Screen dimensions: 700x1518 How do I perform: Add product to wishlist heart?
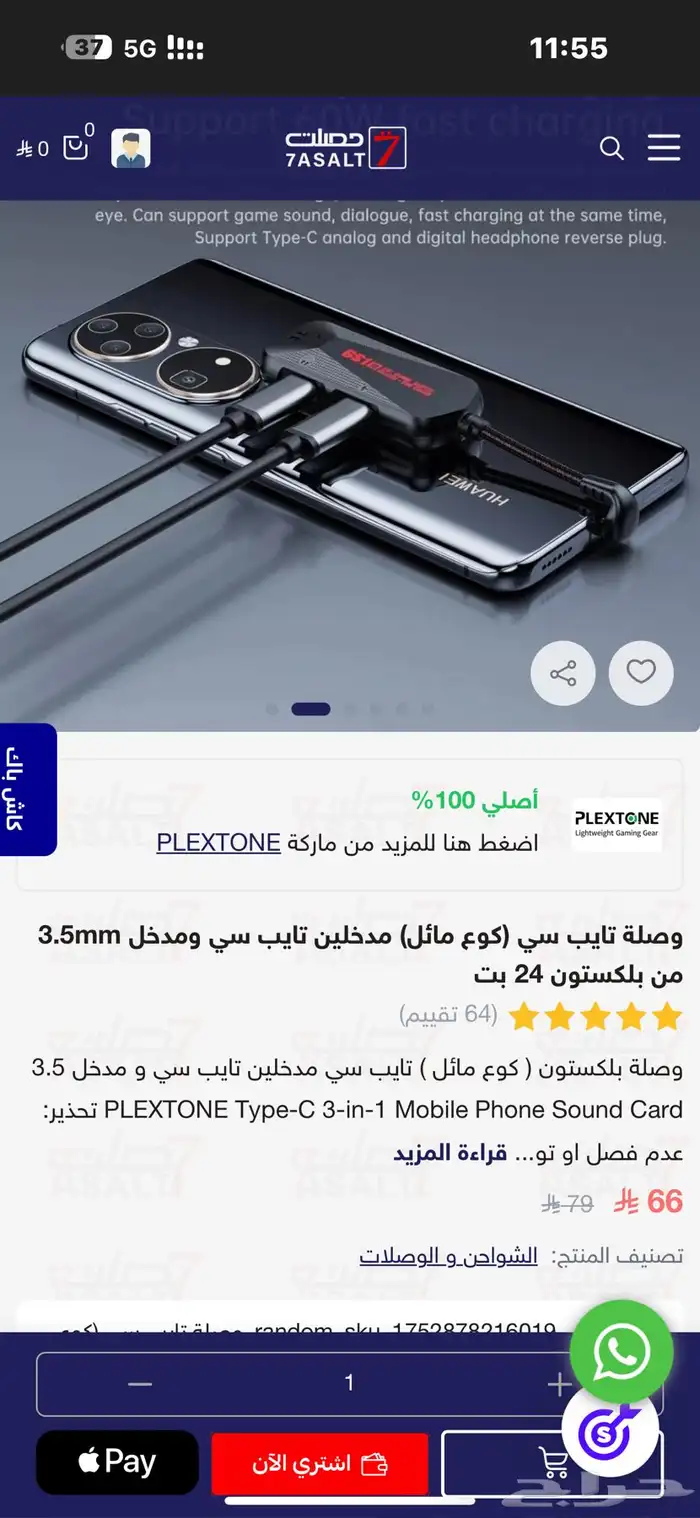click(x=641, y=673)
